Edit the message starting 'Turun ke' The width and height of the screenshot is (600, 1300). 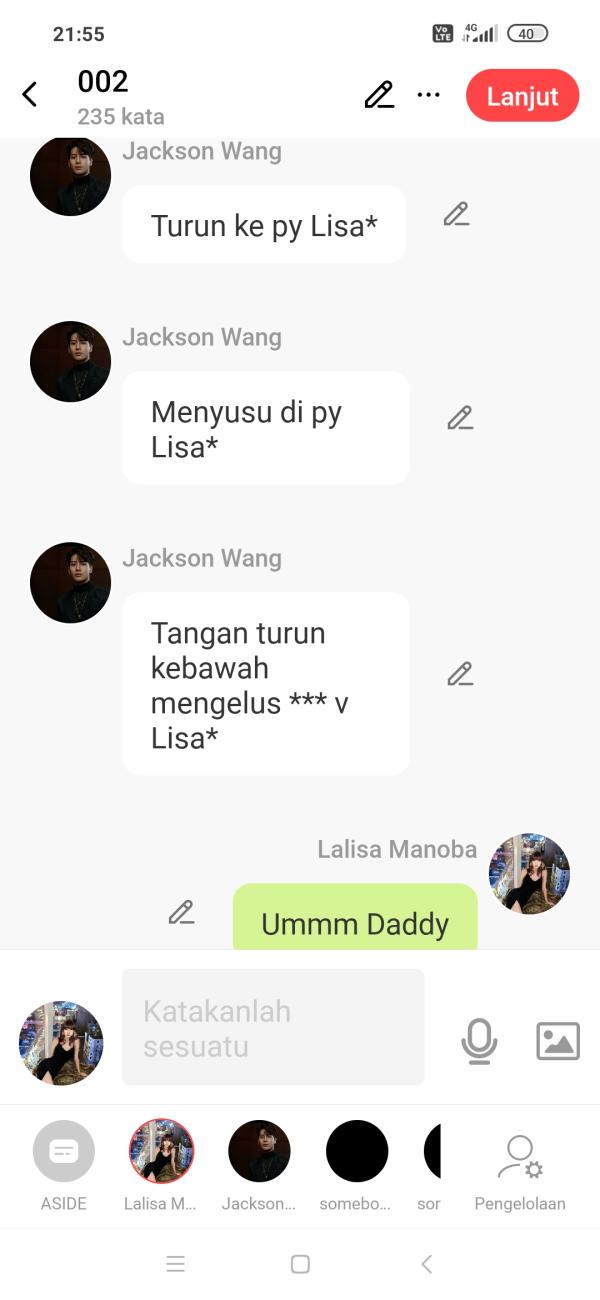pos(456,214)
